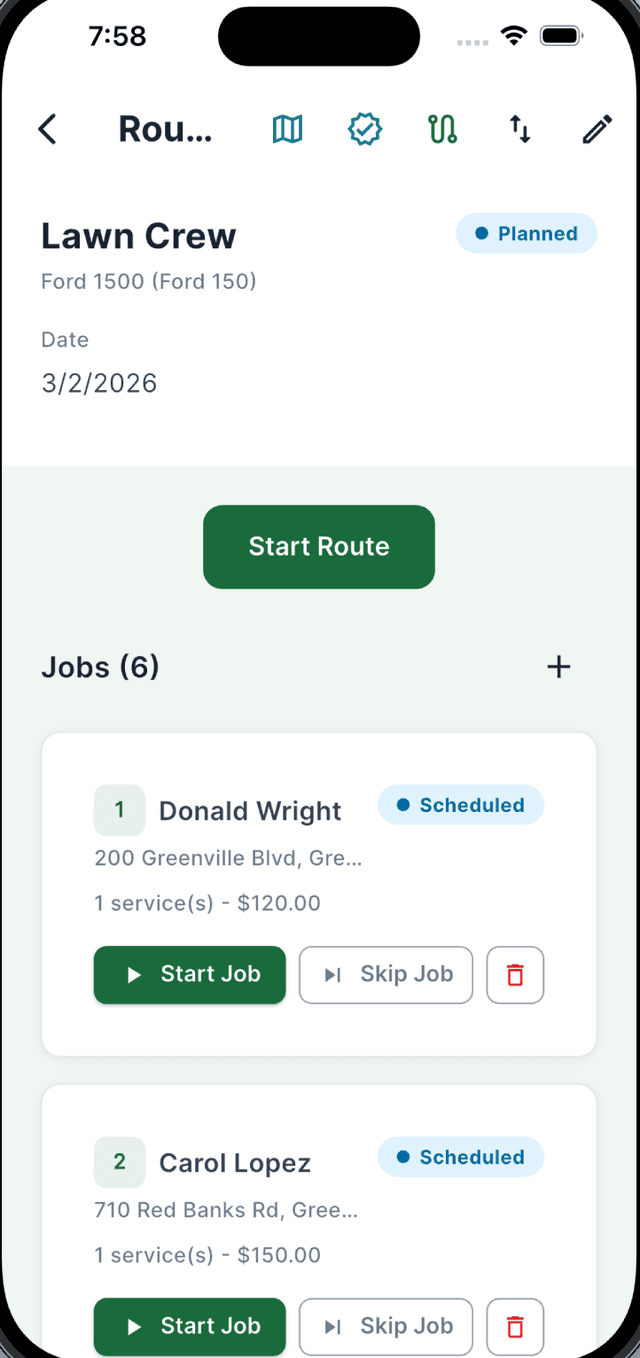Image resolution: width=640 pixels, height=1358 pixels.
Task: Go back from the route screen
Action: [47, 129]
